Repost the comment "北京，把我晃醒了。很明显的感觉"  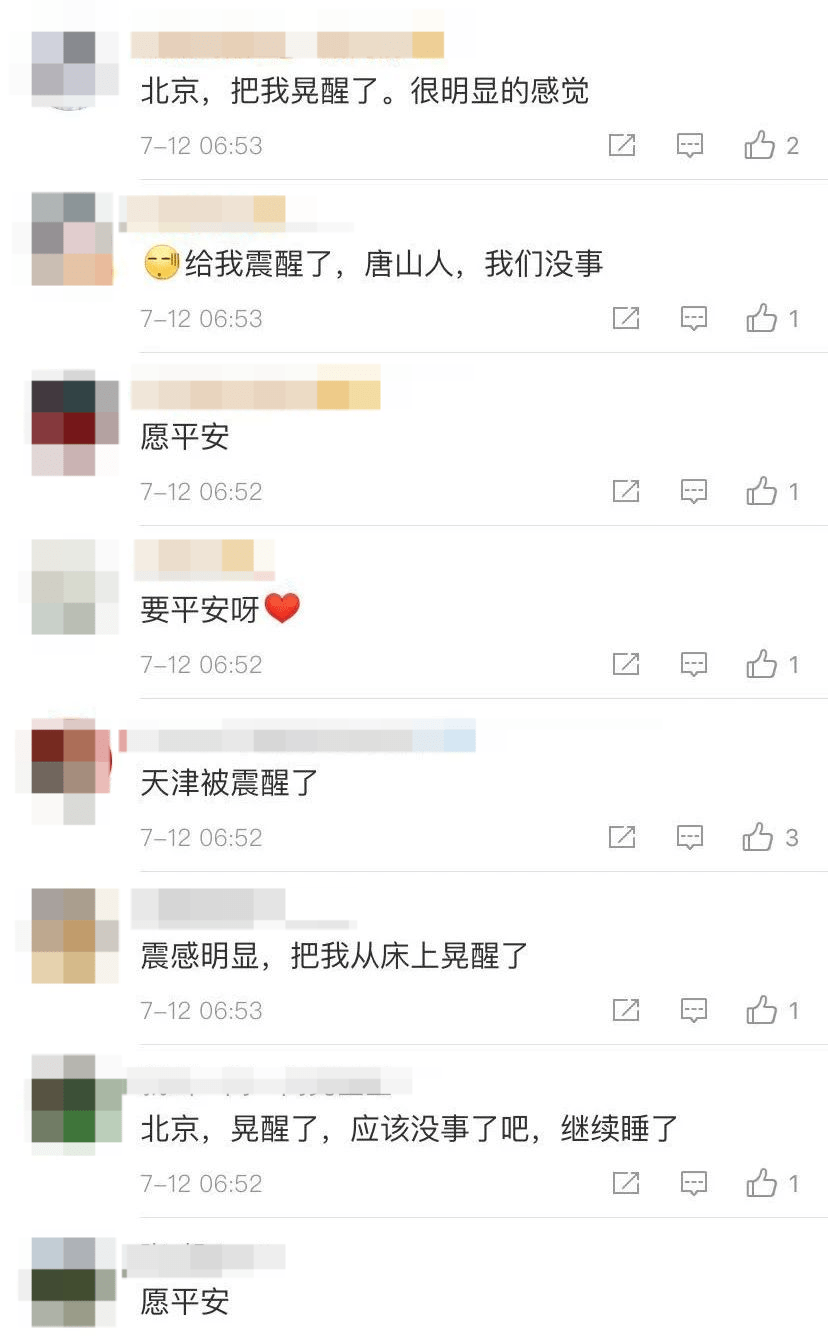click(x=622, y=146)
